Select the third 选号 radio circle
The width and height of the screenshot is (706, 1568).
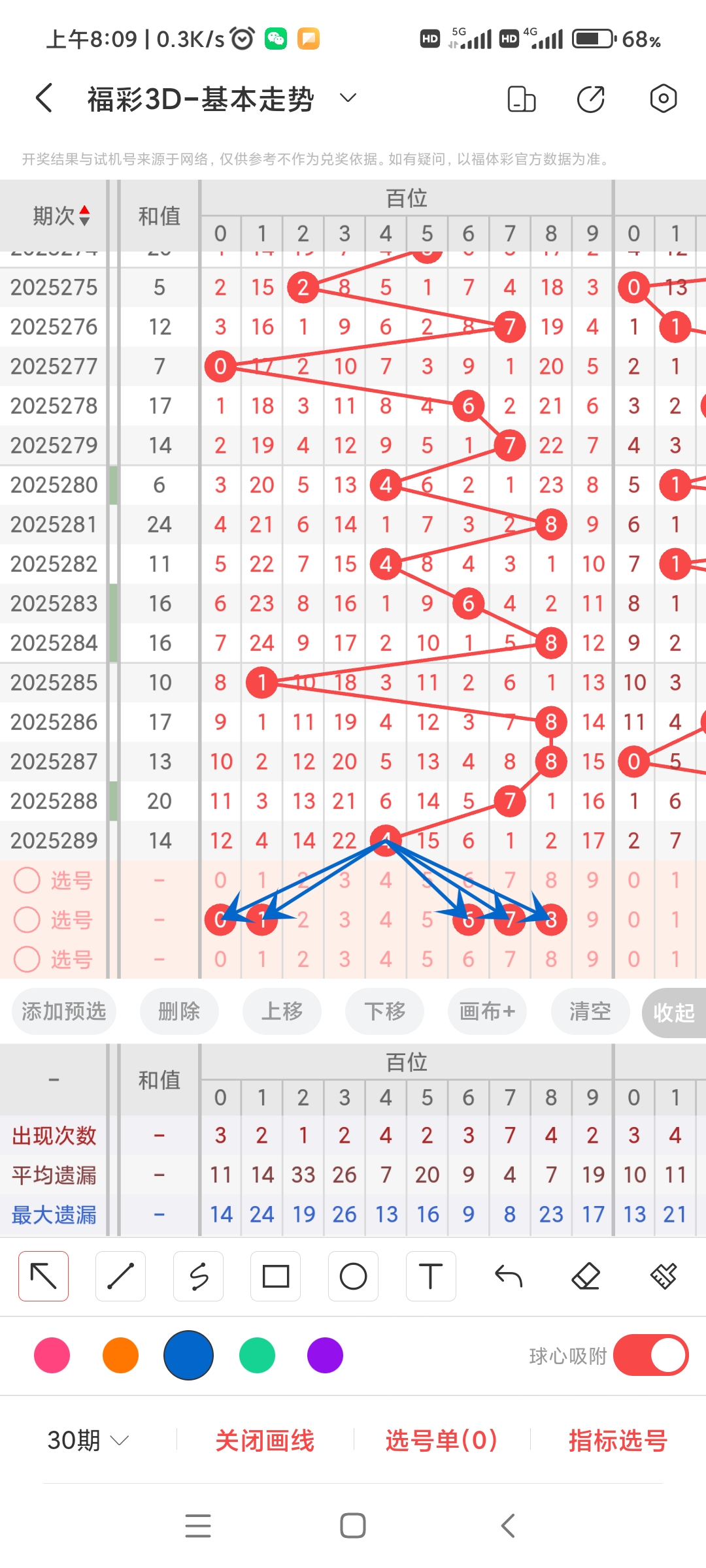point(27,960)
